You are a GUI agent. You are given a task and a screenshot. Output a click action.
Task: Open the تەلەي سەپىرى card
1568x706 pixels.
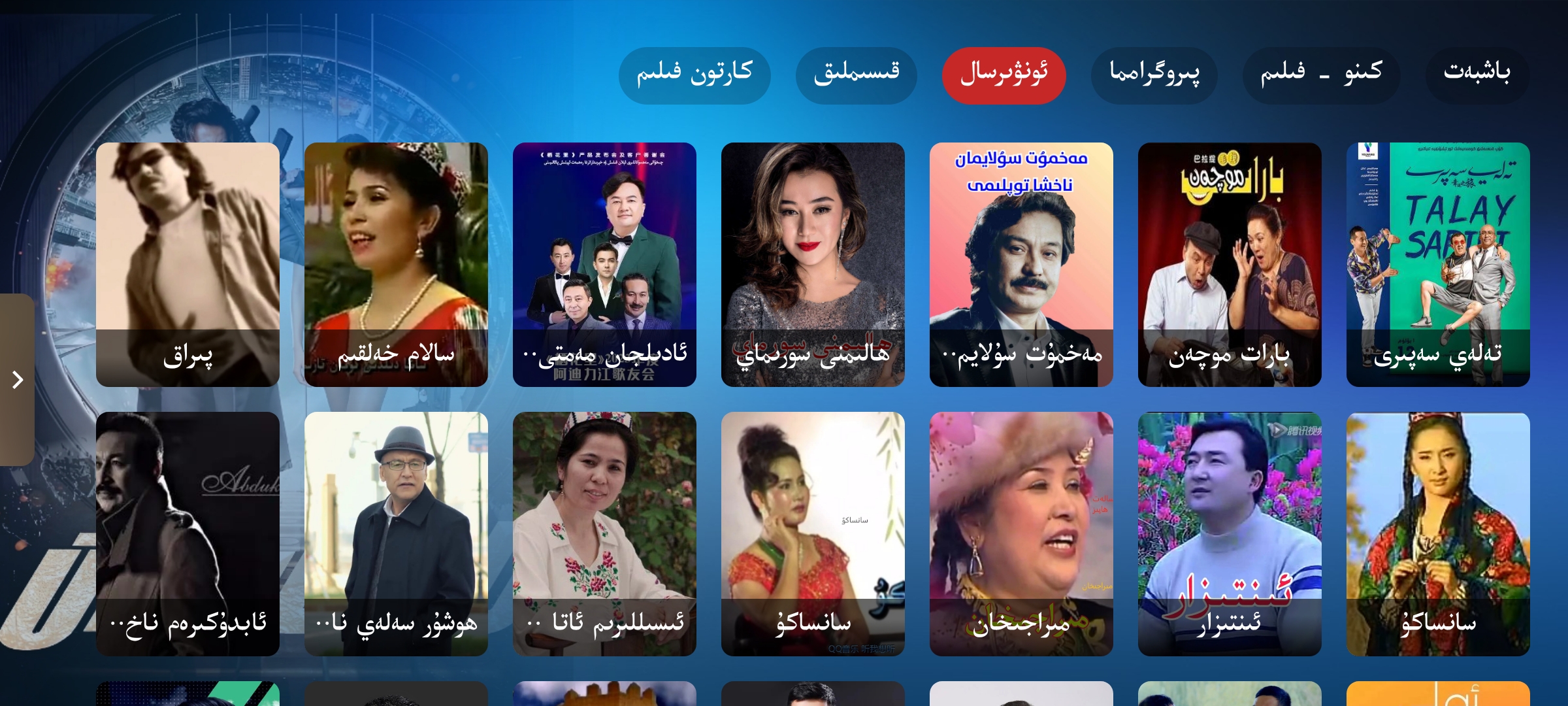point(1438,264)
